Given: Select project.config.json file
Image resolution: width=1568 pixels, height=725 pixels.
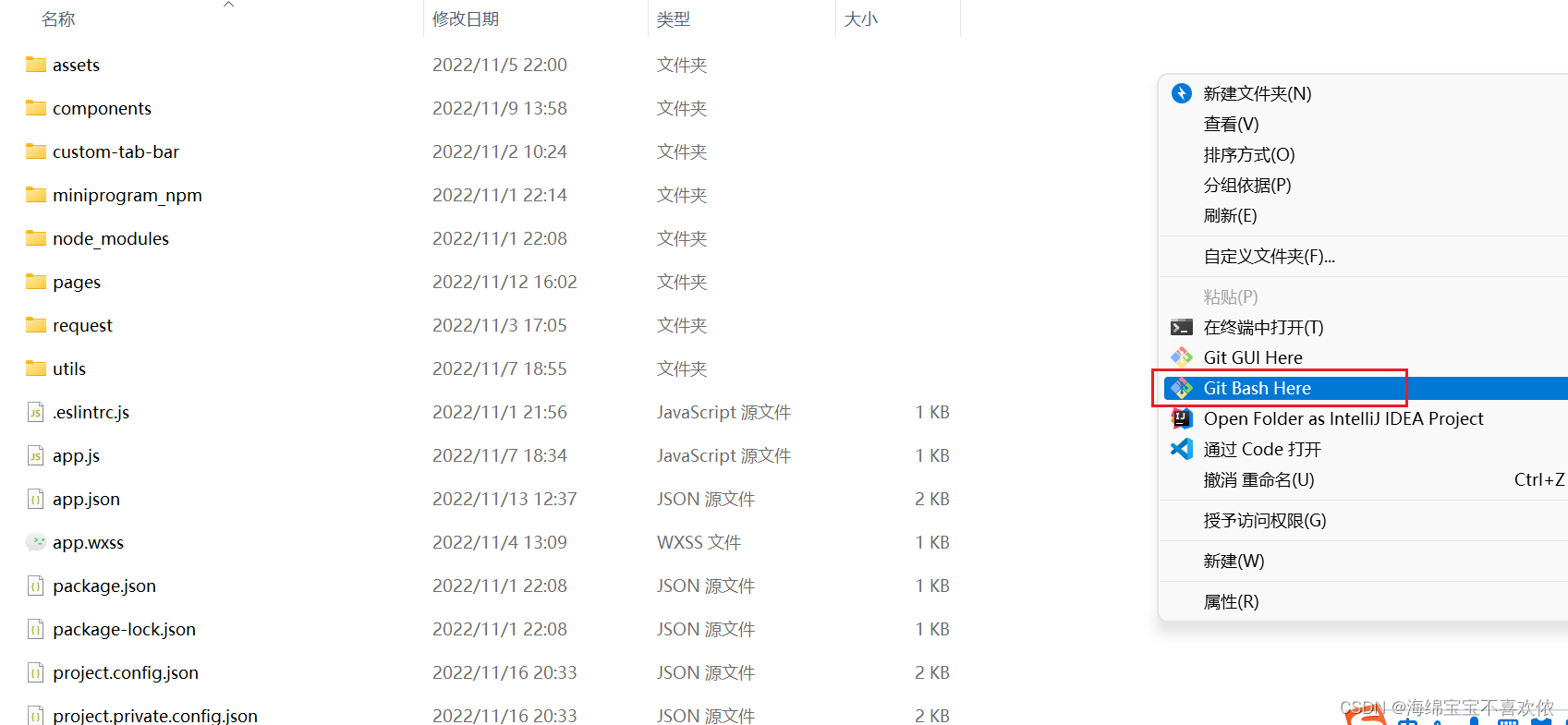Looking at the screenshot, I should click(125, 672).
